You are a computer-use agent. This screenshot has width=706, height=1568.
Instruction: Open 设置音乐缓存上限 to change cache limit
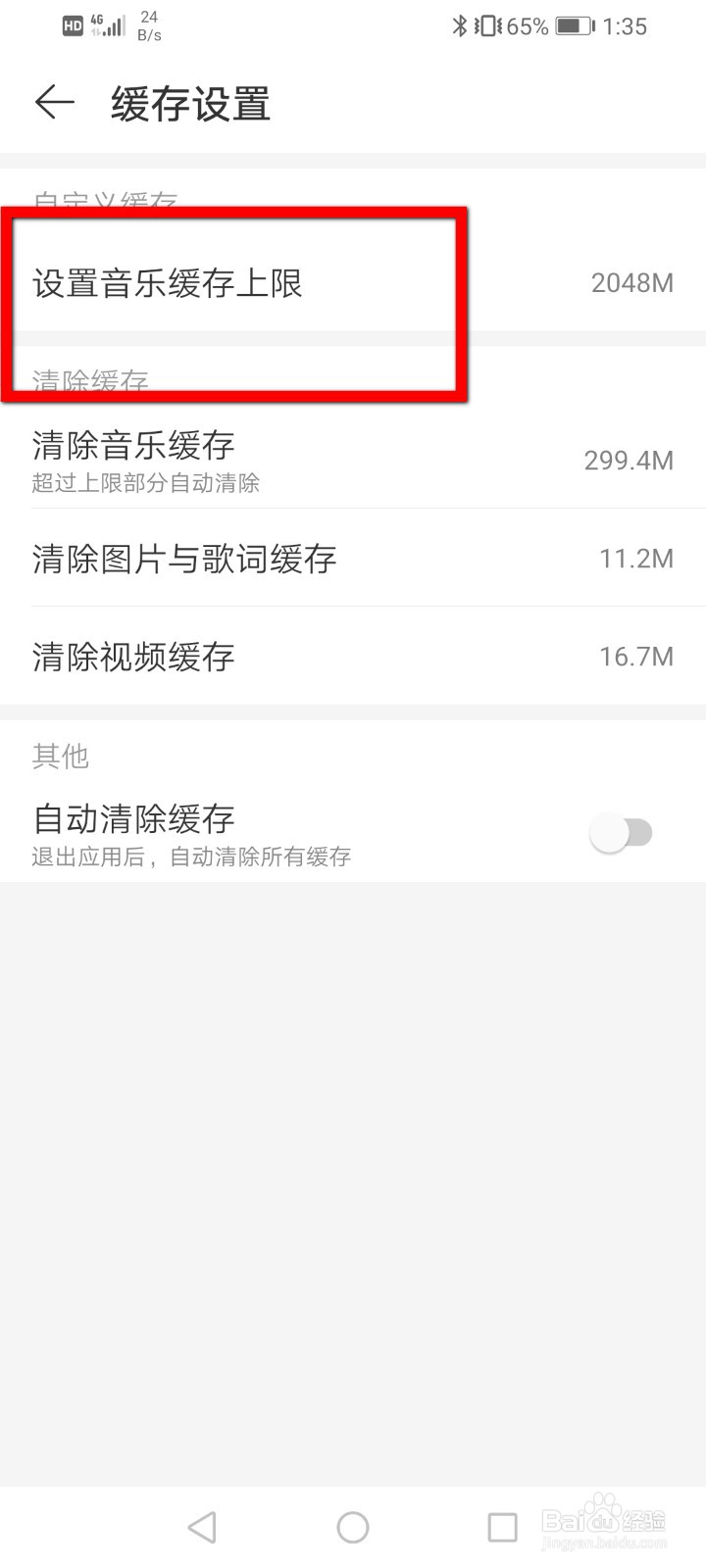pos(167,282)
